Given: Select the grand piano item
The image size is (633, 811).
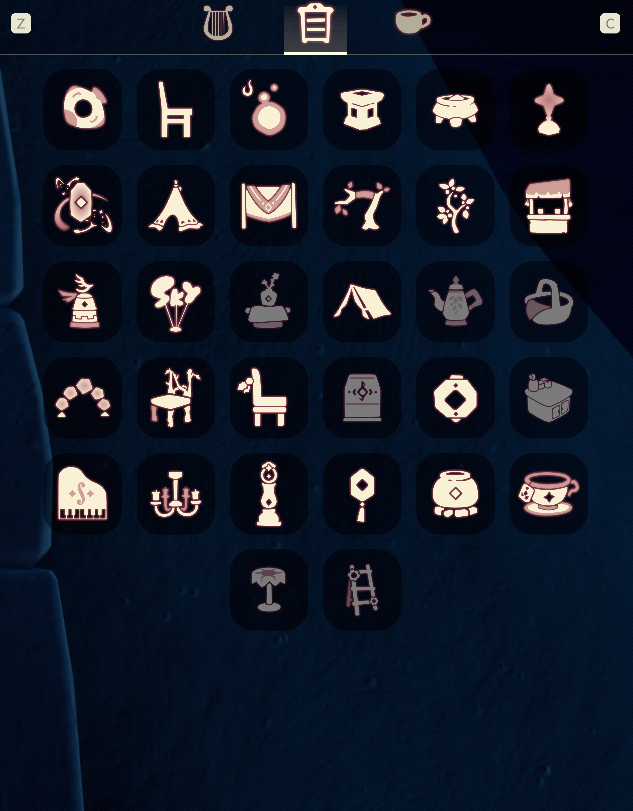Looking at the screenshot, I should pos(83,493).
